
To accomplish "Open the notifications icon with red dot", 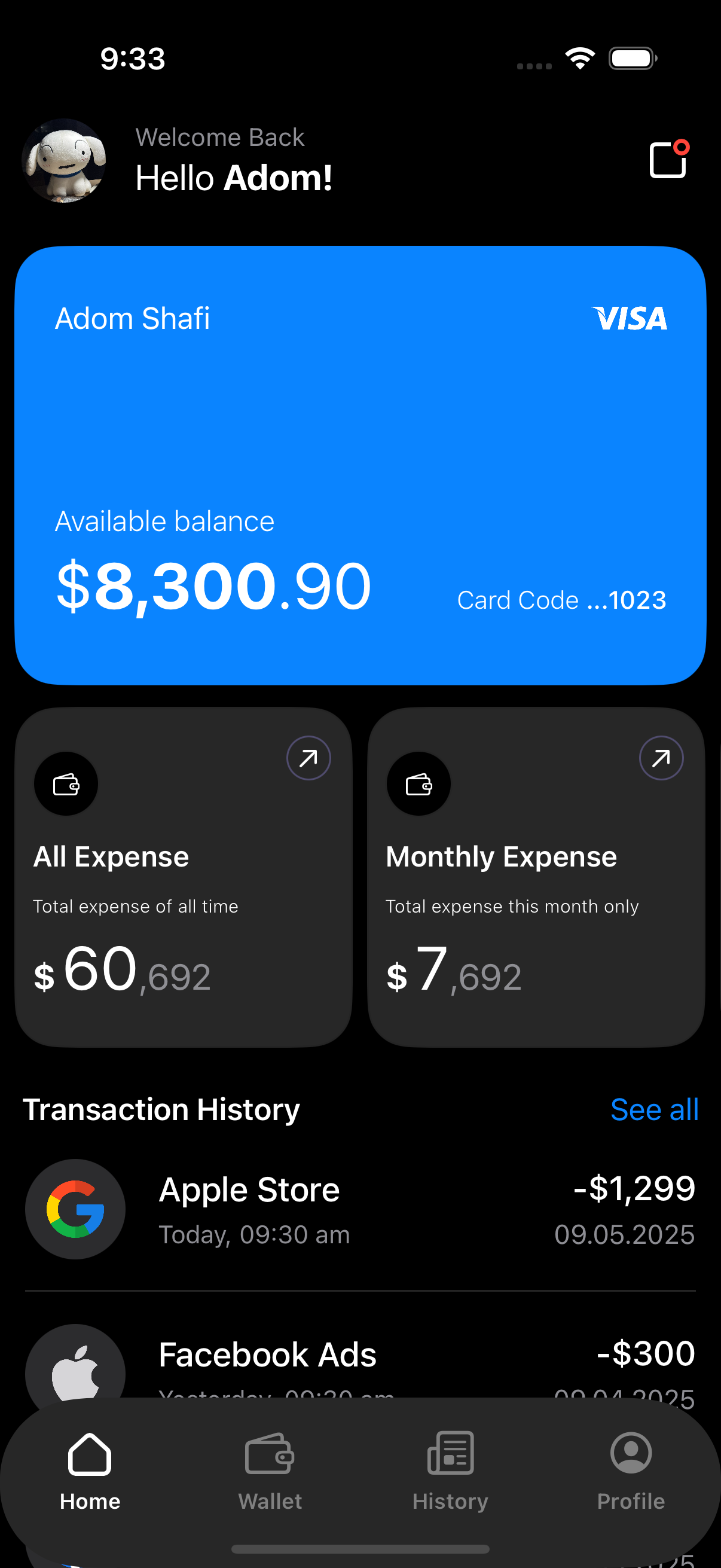I will click(668, 160).
